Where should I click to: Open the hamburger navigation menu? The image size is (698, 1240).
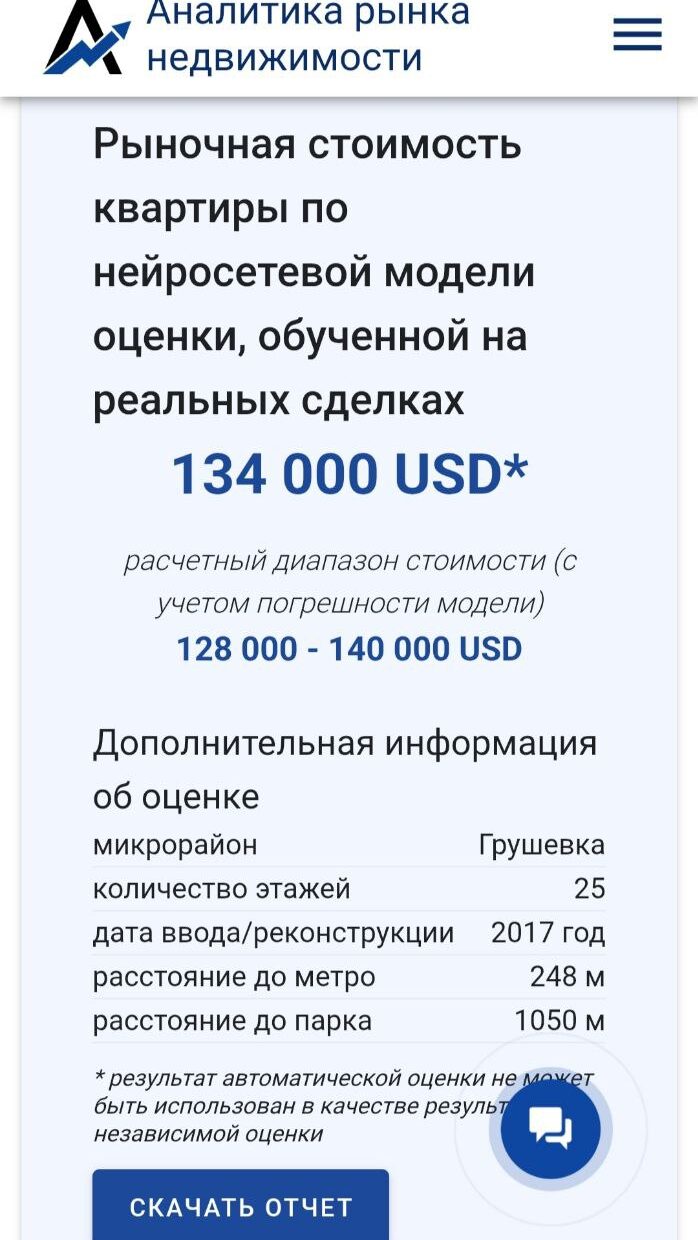[637, 36]
